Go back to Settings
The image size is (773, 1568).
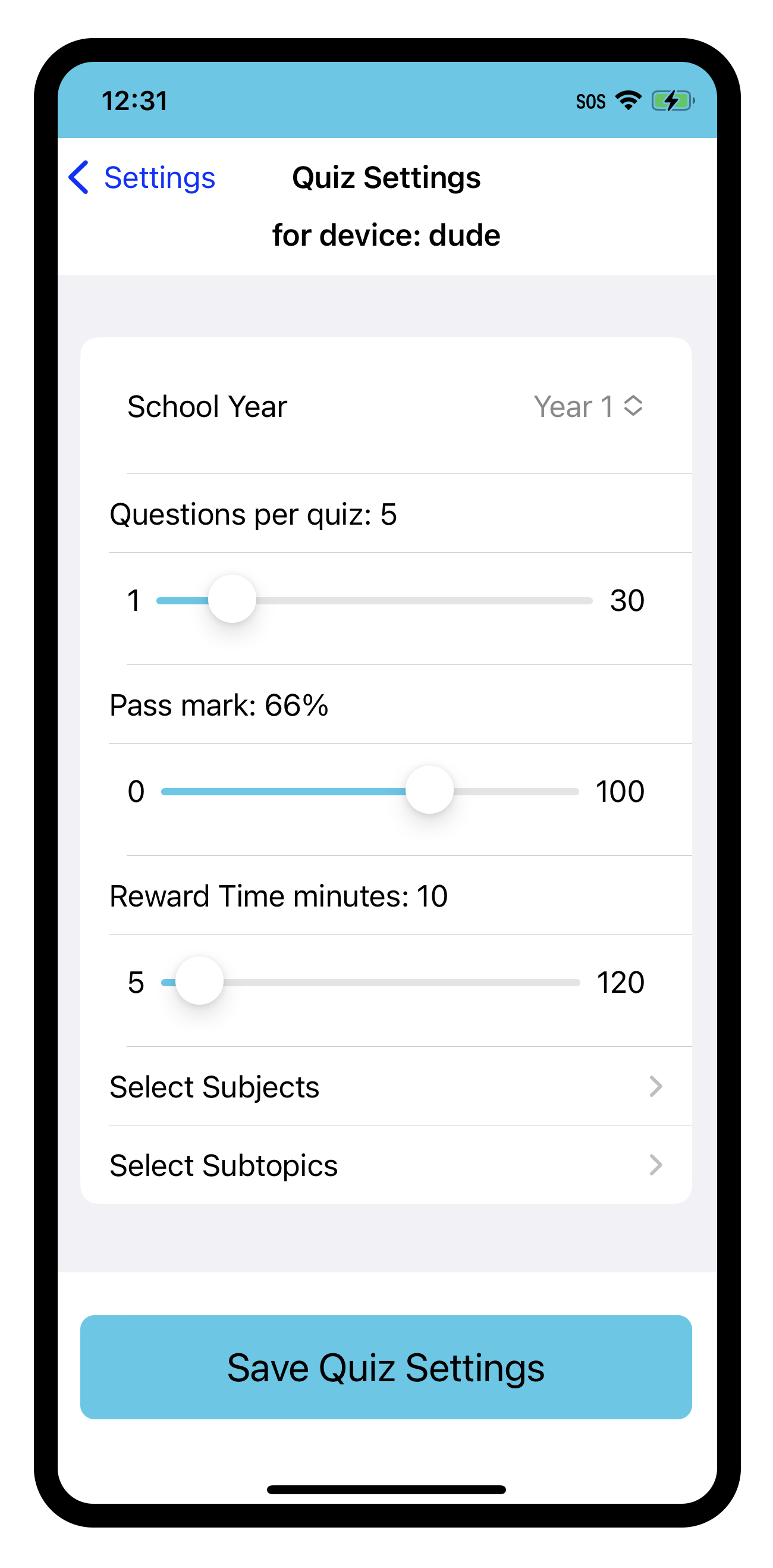pos(143,178)
